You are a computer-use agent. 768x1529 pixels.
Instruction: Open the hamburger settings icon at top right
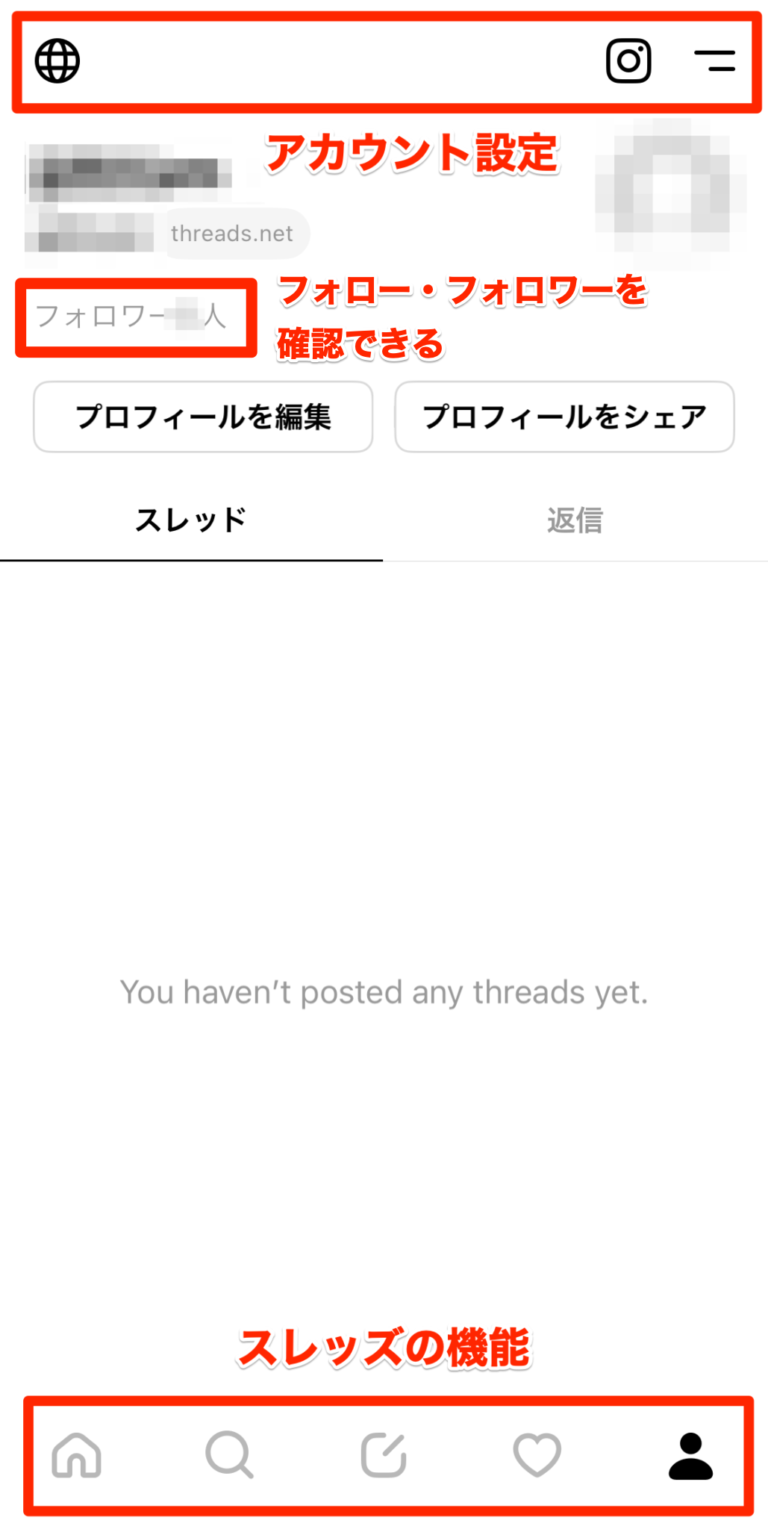[716, 60]
